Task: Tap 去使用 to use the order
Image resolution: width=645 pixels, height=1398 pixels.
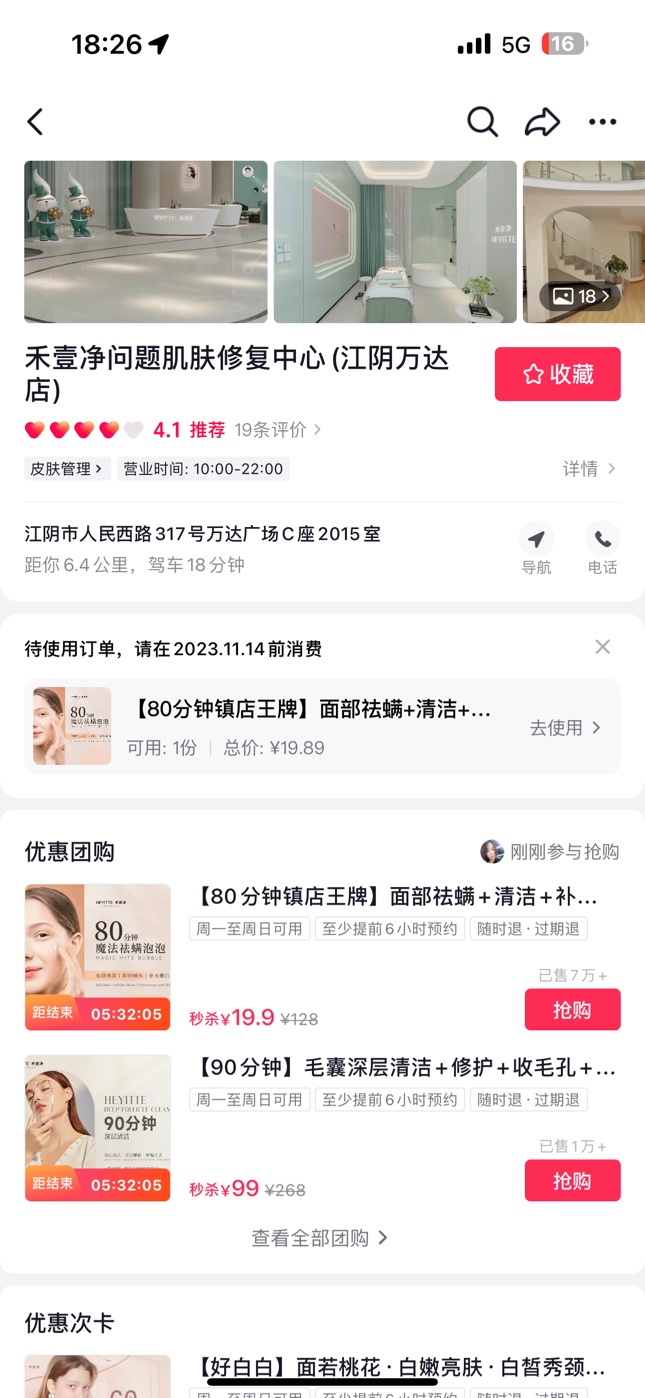Action: pos(565,727)
